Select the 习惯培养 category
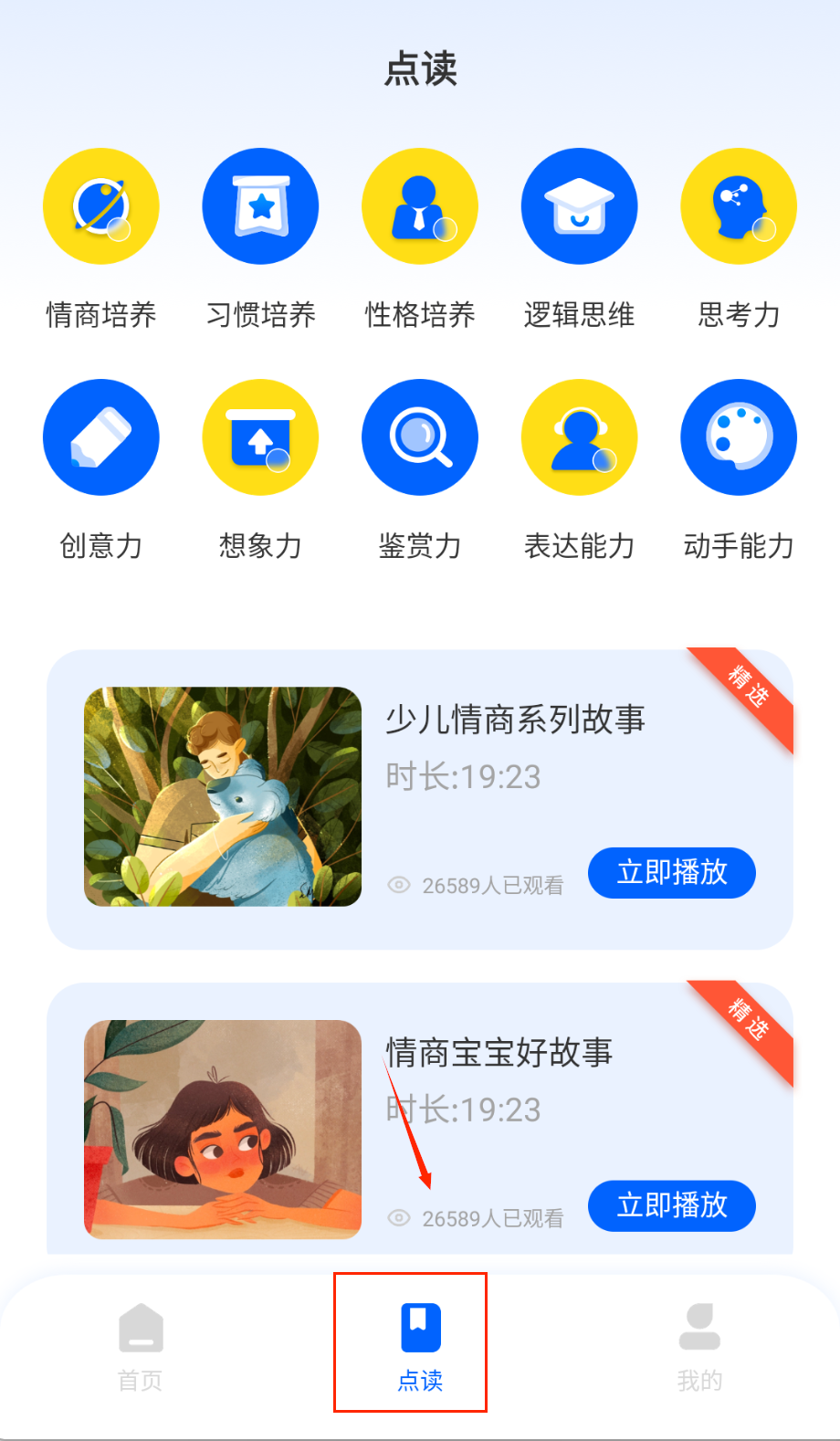This screenshot has height=1441, width=840. tap(260, 206)
